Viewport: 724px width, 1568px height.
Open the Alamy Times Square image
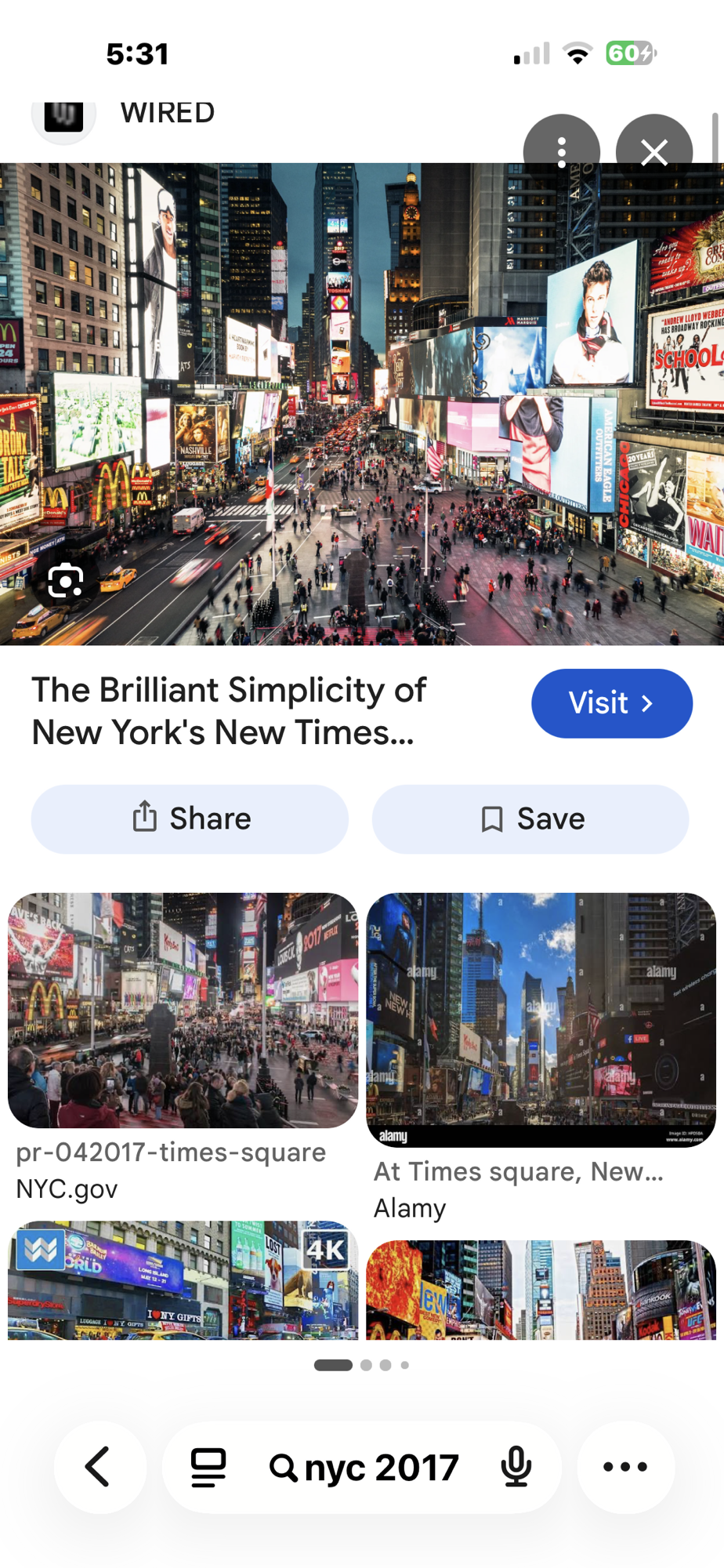(541, 1020)
